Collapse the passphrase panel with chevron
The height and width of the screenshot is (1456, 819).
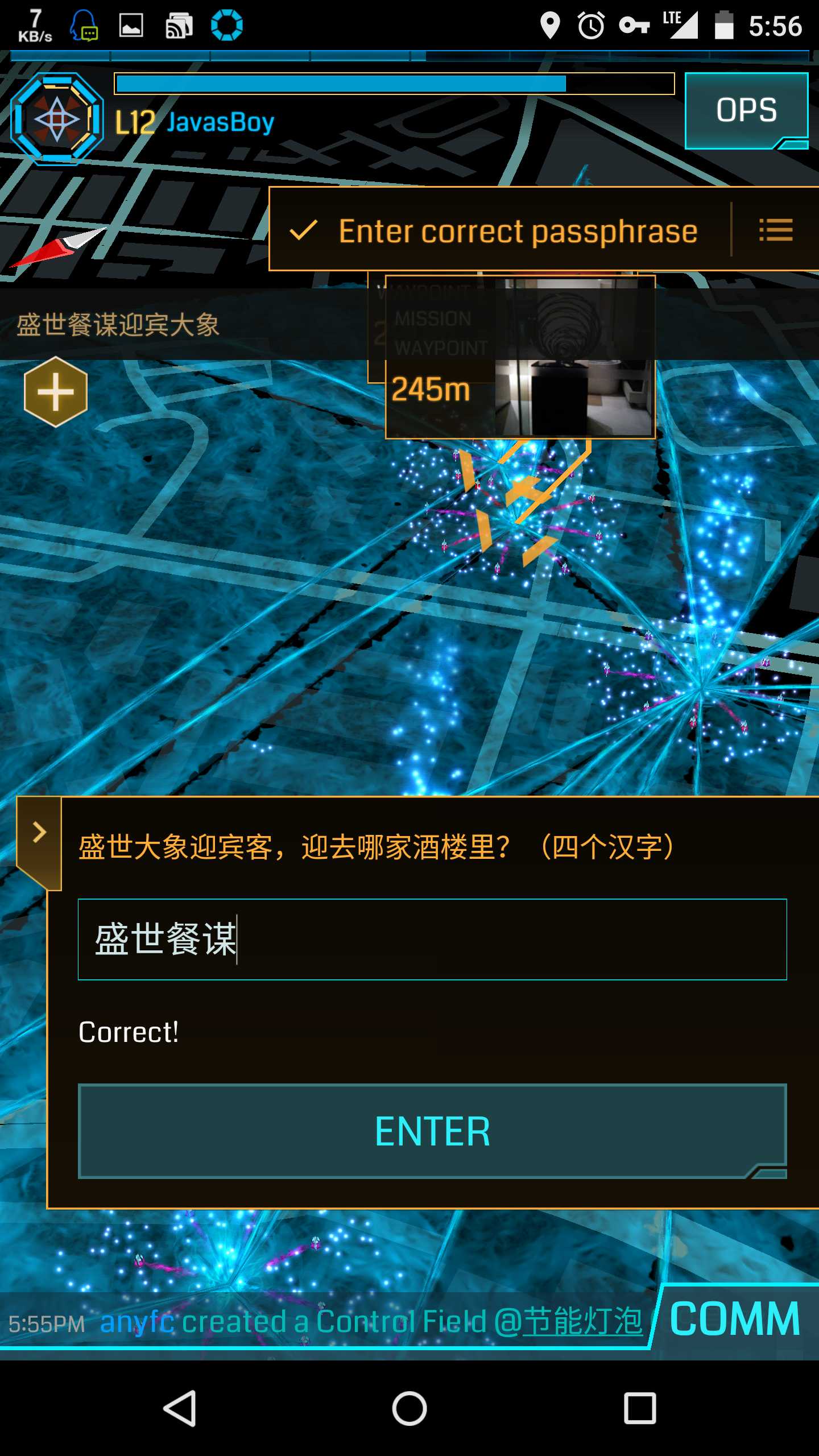[39, 833]
